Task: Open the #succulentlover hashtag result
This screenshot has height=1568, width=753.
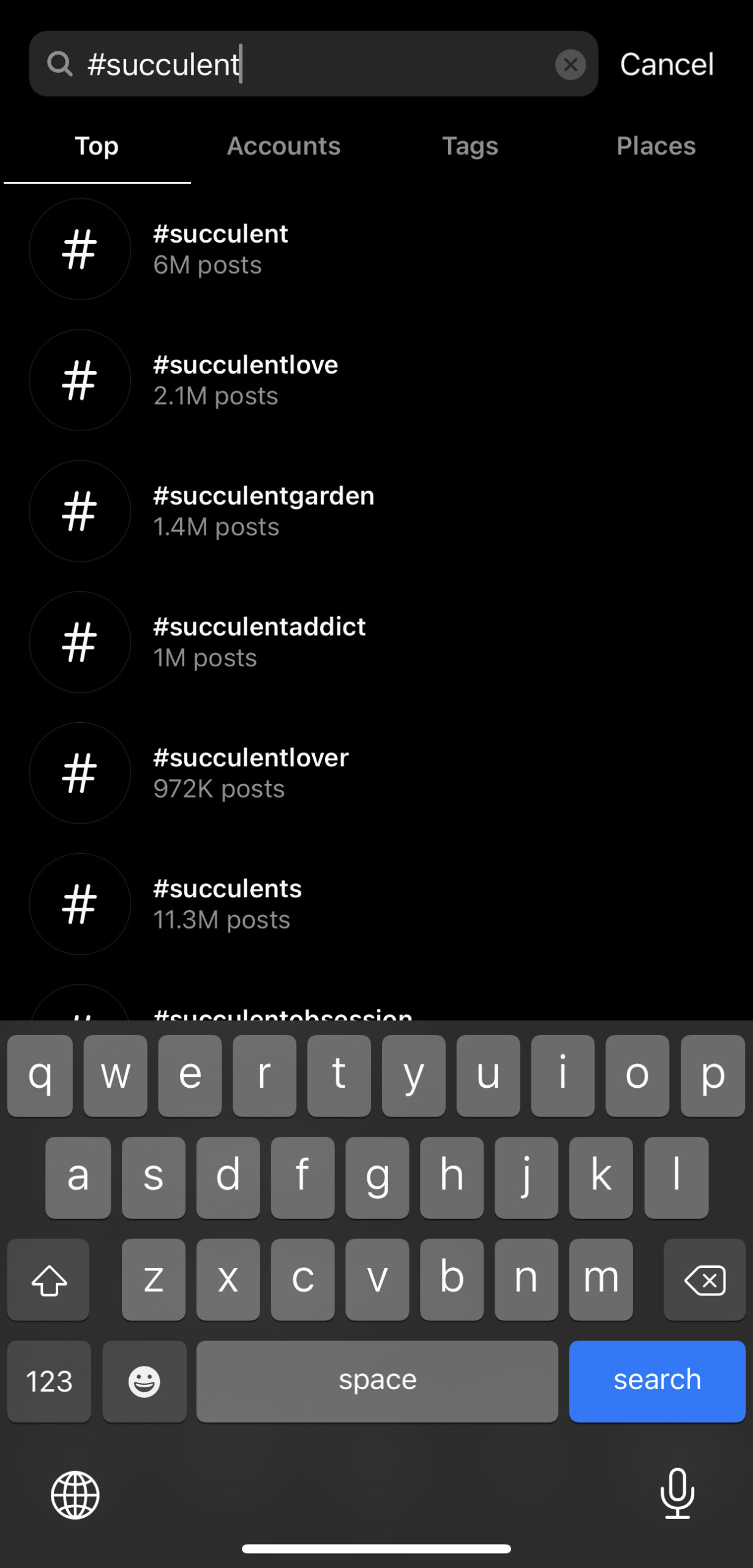Action: (x=376, y=774)
